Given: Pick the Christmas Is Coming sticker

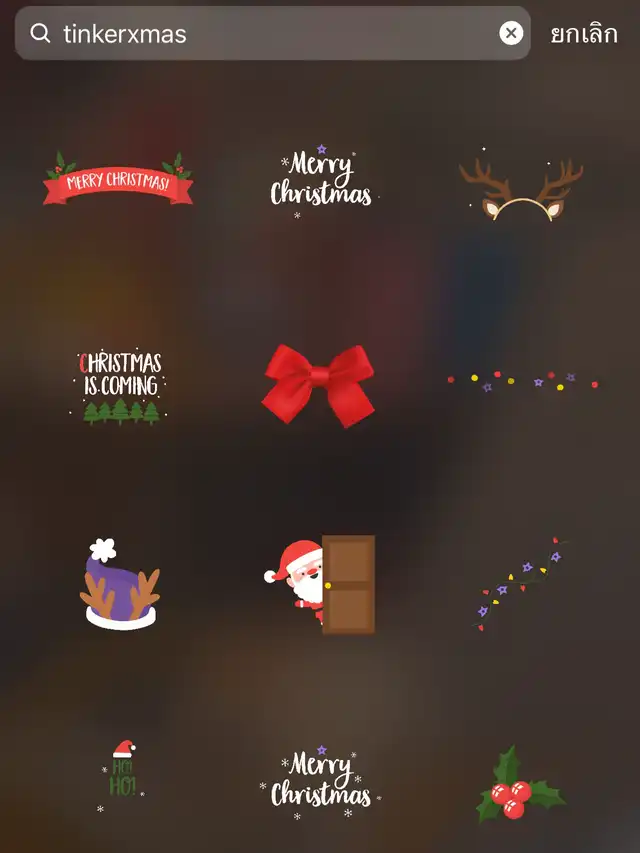Looking at the screenshot, I should (x=120, y=387).
